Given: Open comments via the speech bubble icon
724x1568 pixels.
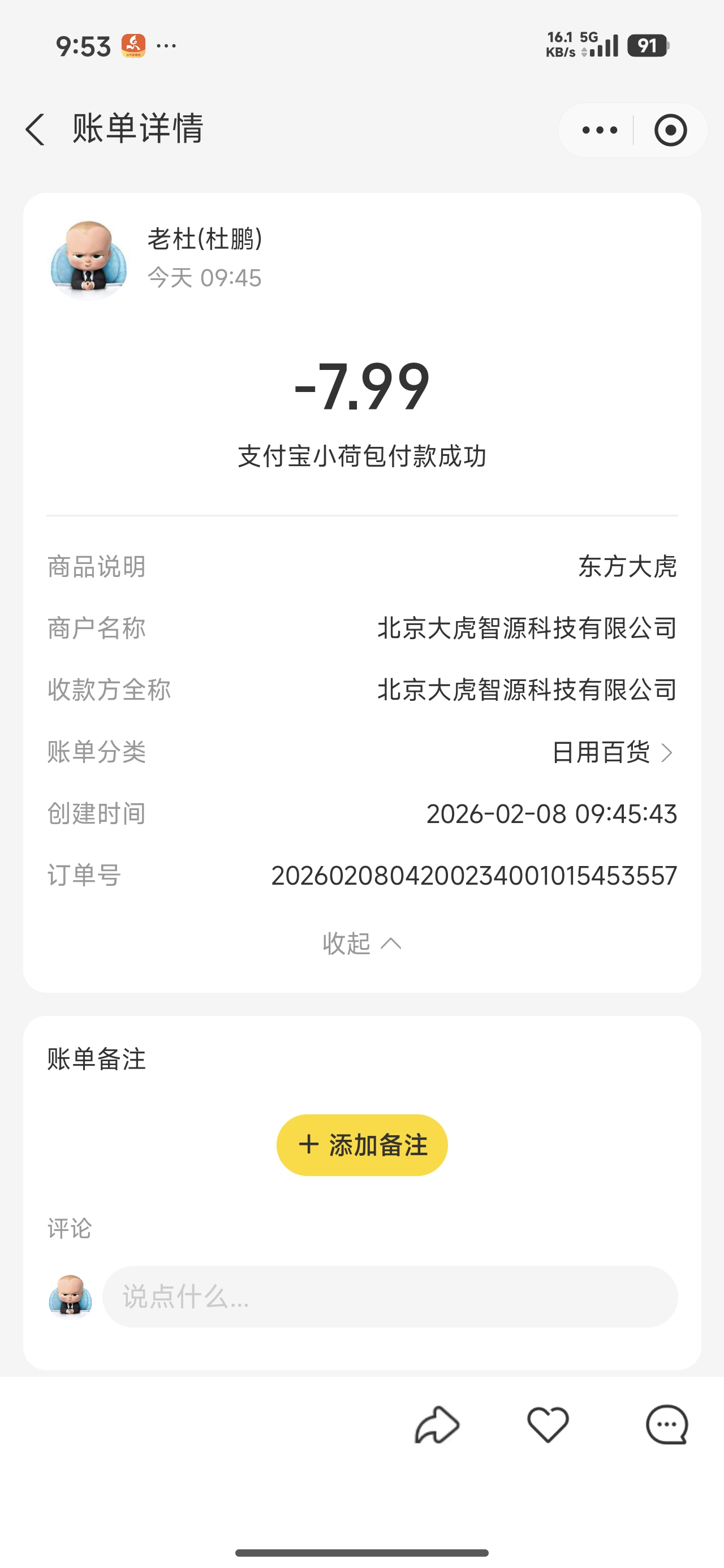Looking at the screenshot, I should [667, 1425].
